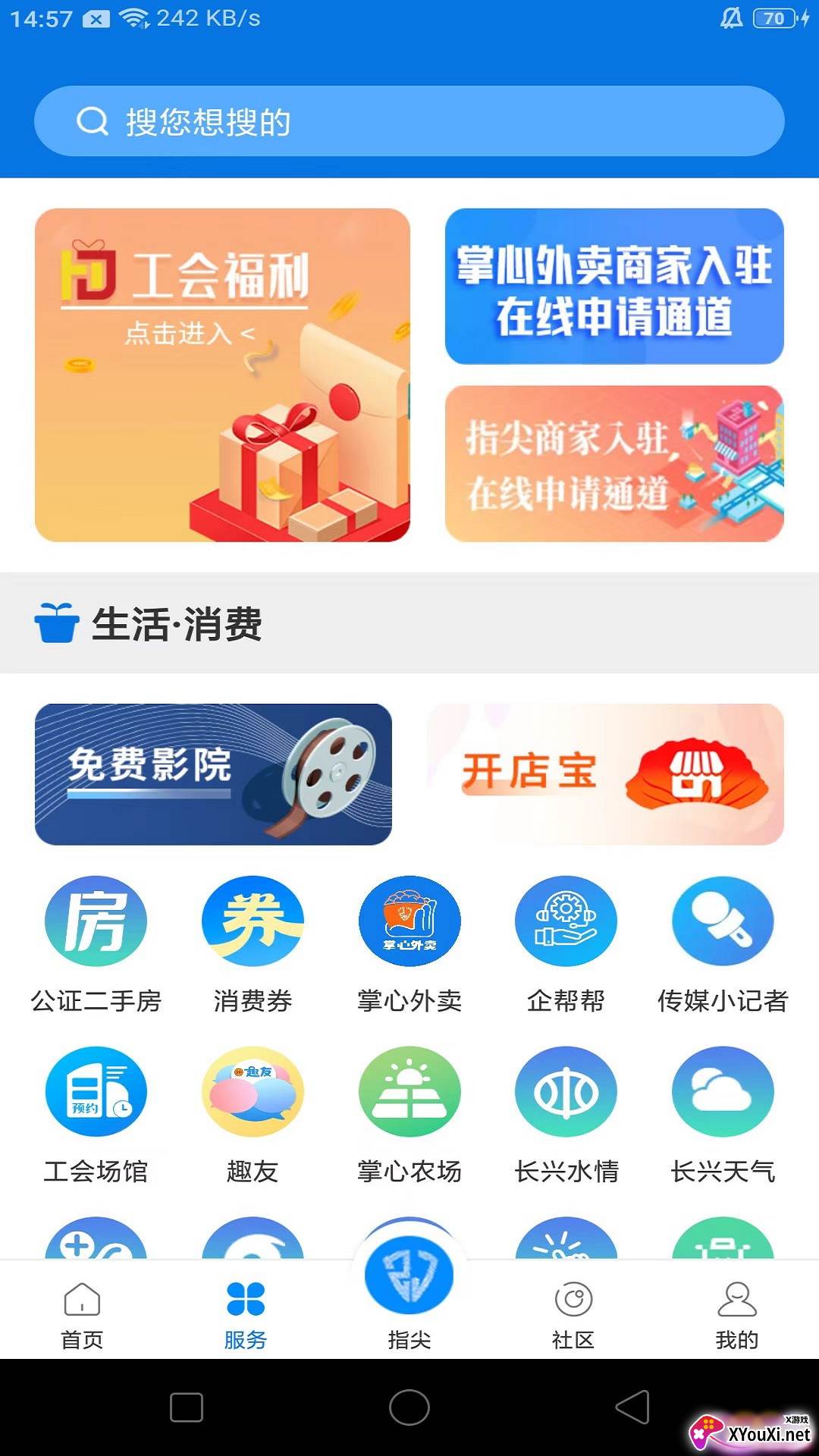The height and width of the screenshot is (1456, 819).
Task: Open the 免费影院 card
Action: pyautogui.click(x=213, y=774)
